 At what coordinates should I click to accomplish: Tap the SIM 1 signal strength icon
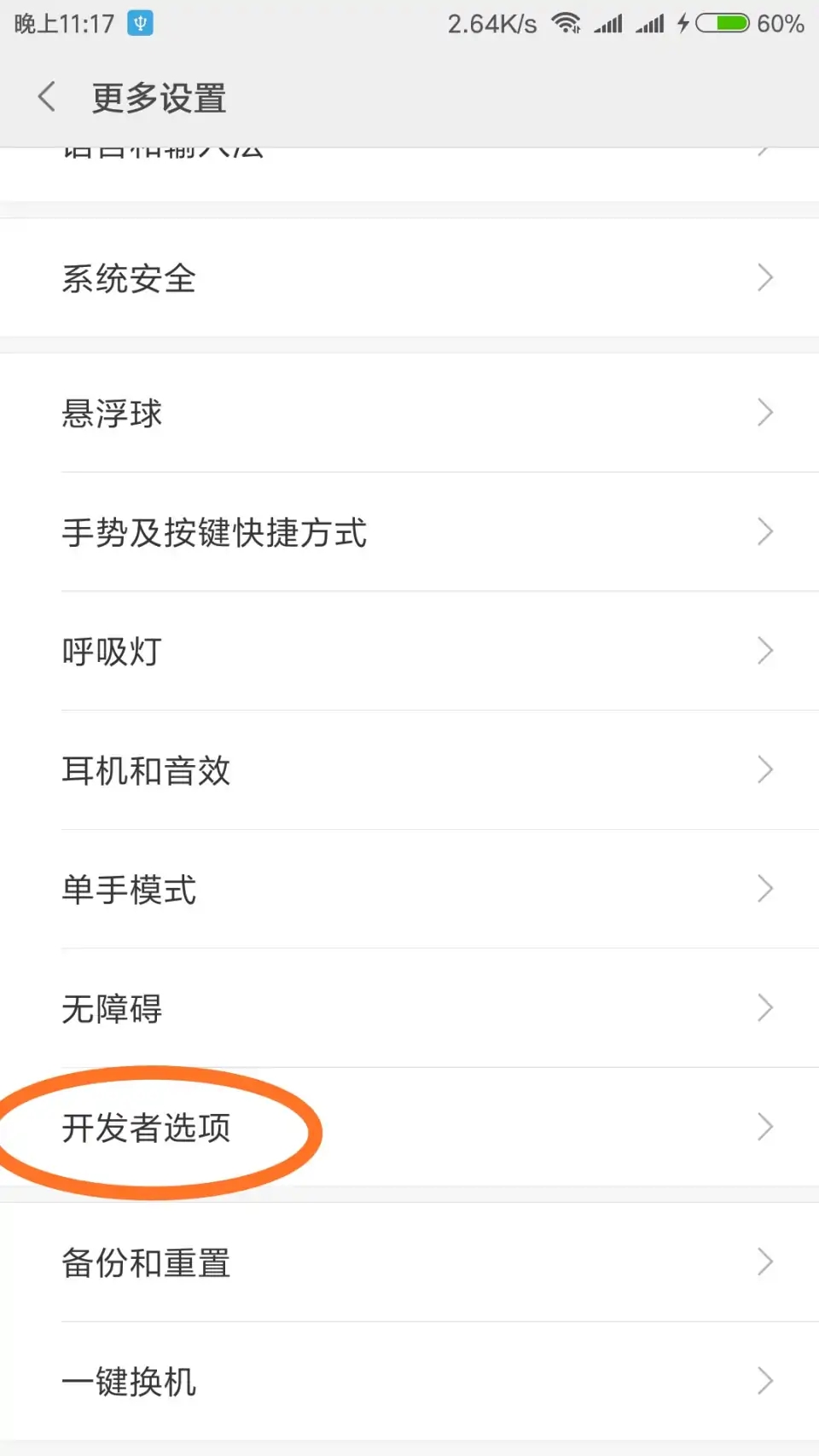(x=610, y=24)
